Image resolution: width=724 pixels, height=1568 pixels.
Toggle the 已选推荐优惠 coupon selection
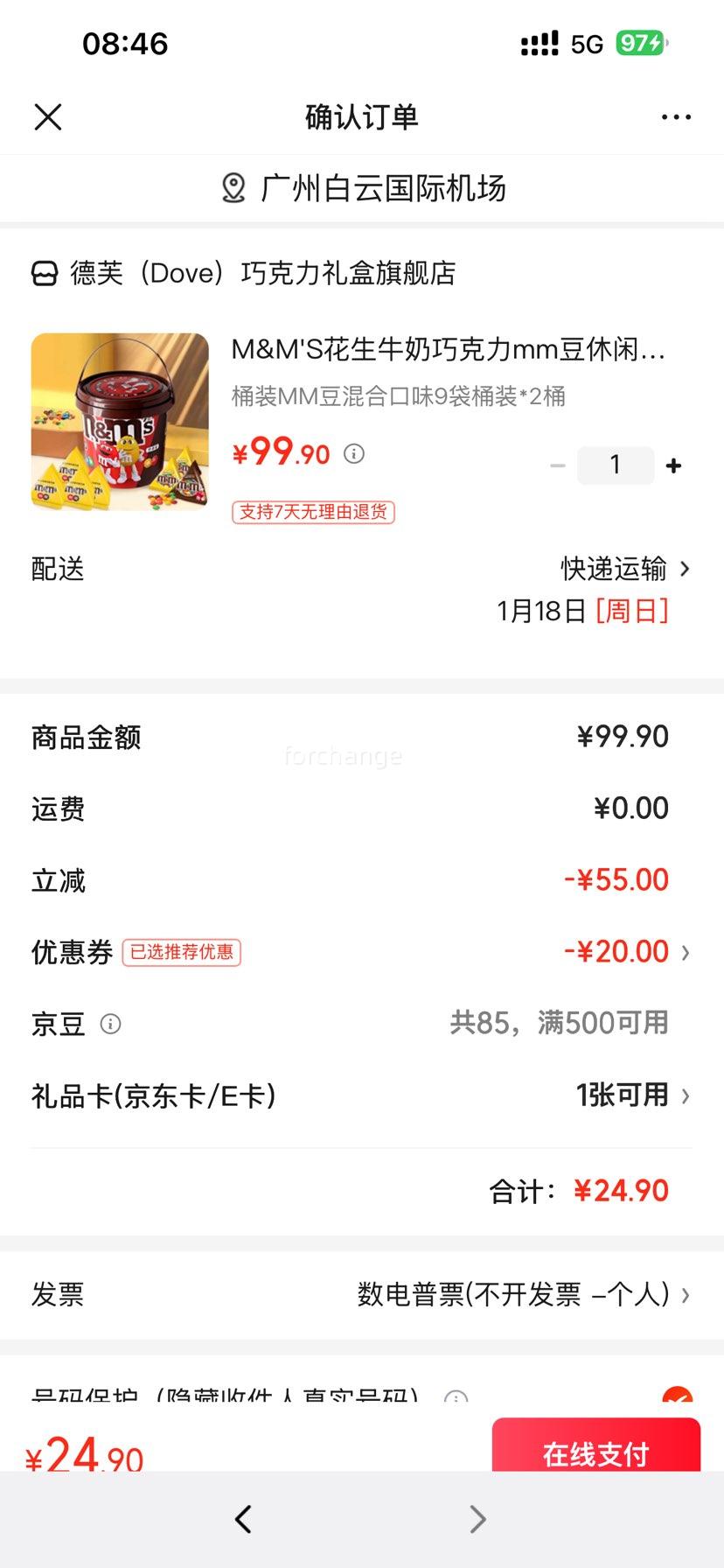pos(182,952)
